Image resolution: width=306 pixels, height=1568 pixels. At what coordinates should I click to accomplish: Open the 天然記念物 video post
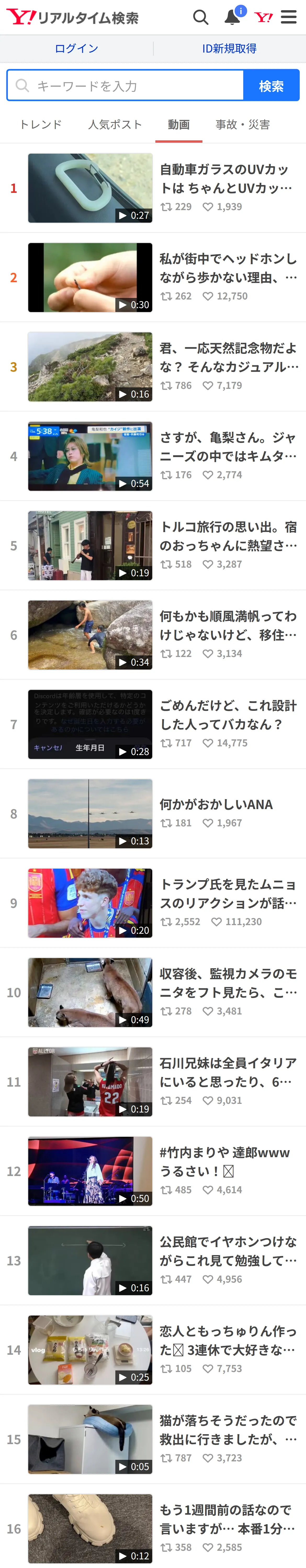click(x=153, y=367)
